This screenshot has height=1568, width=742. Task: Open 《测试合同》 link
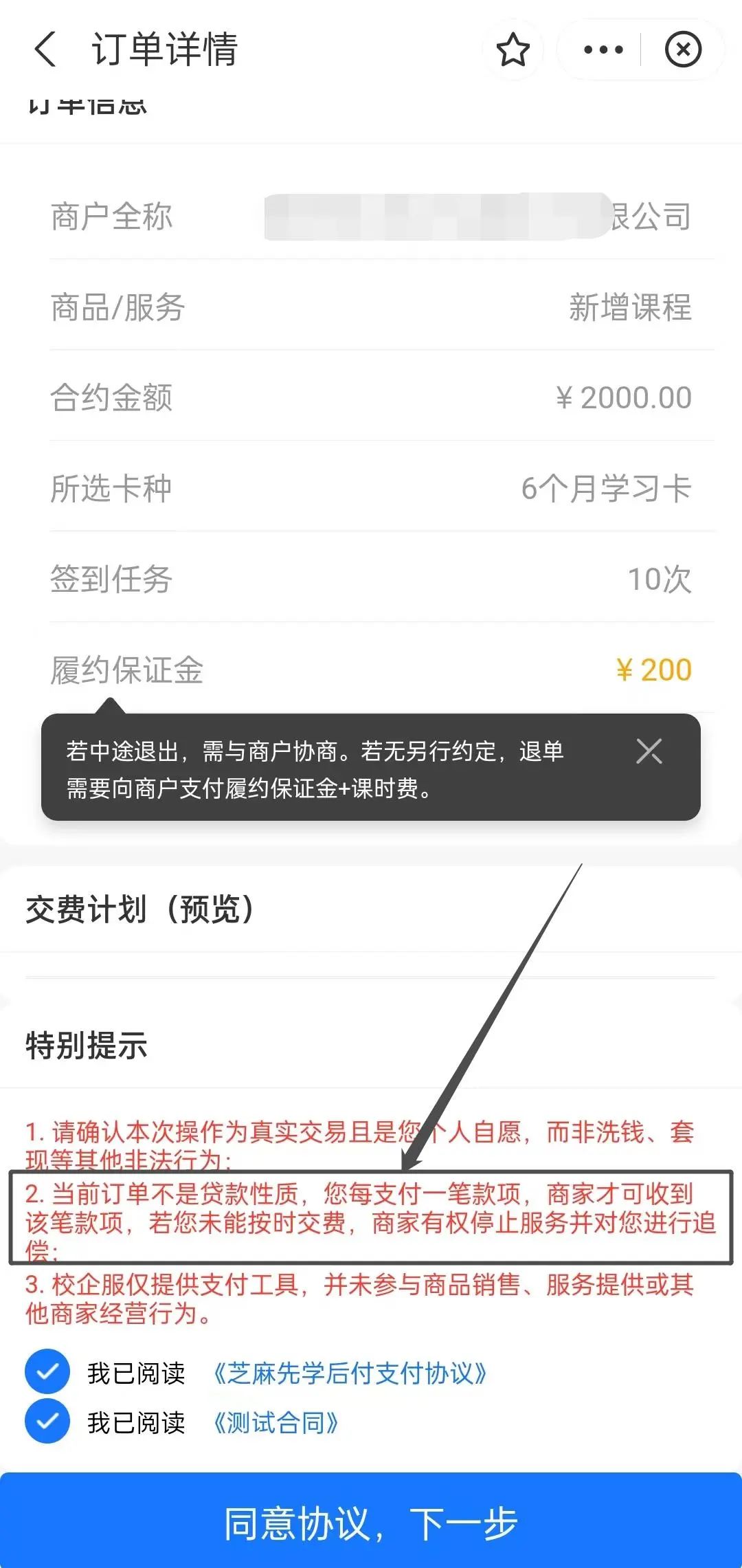click(276, 1422)
